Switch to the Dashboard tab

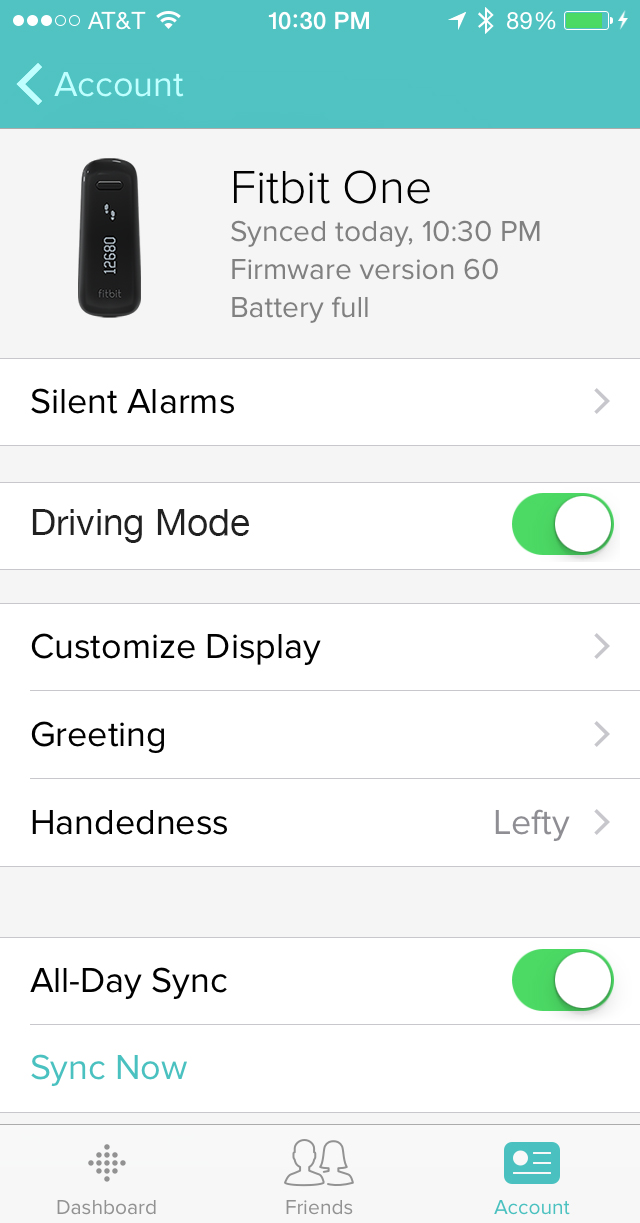point(106,1178)
